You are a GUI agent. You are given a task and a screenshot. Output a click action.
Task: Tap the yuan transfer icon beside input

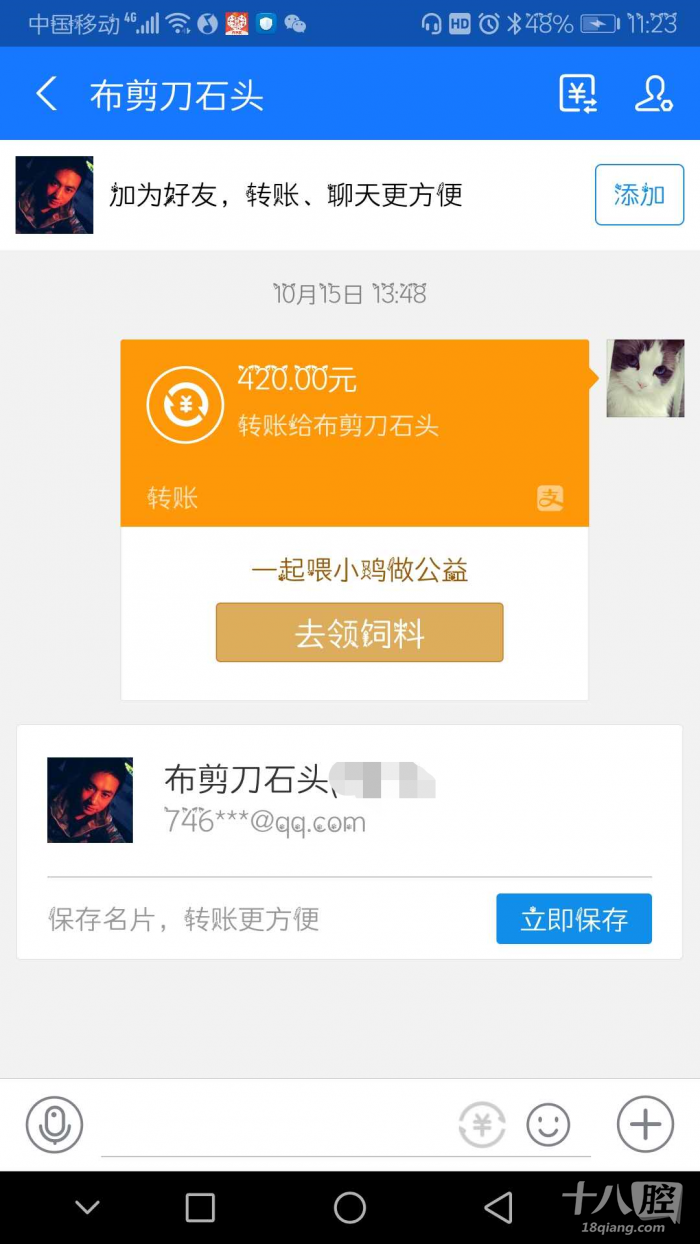coord(482,1126)
